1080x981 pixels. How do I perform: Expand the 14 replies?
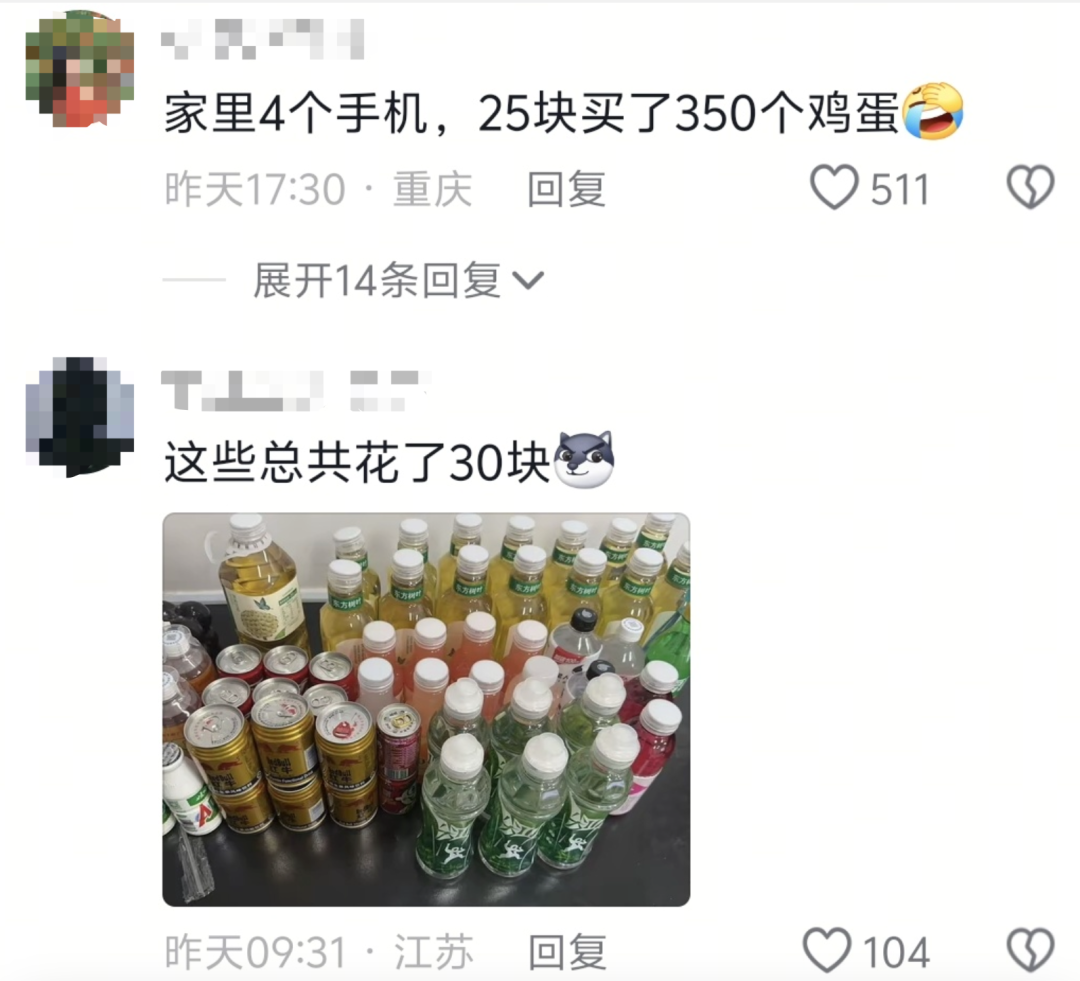tap(397, 281)
